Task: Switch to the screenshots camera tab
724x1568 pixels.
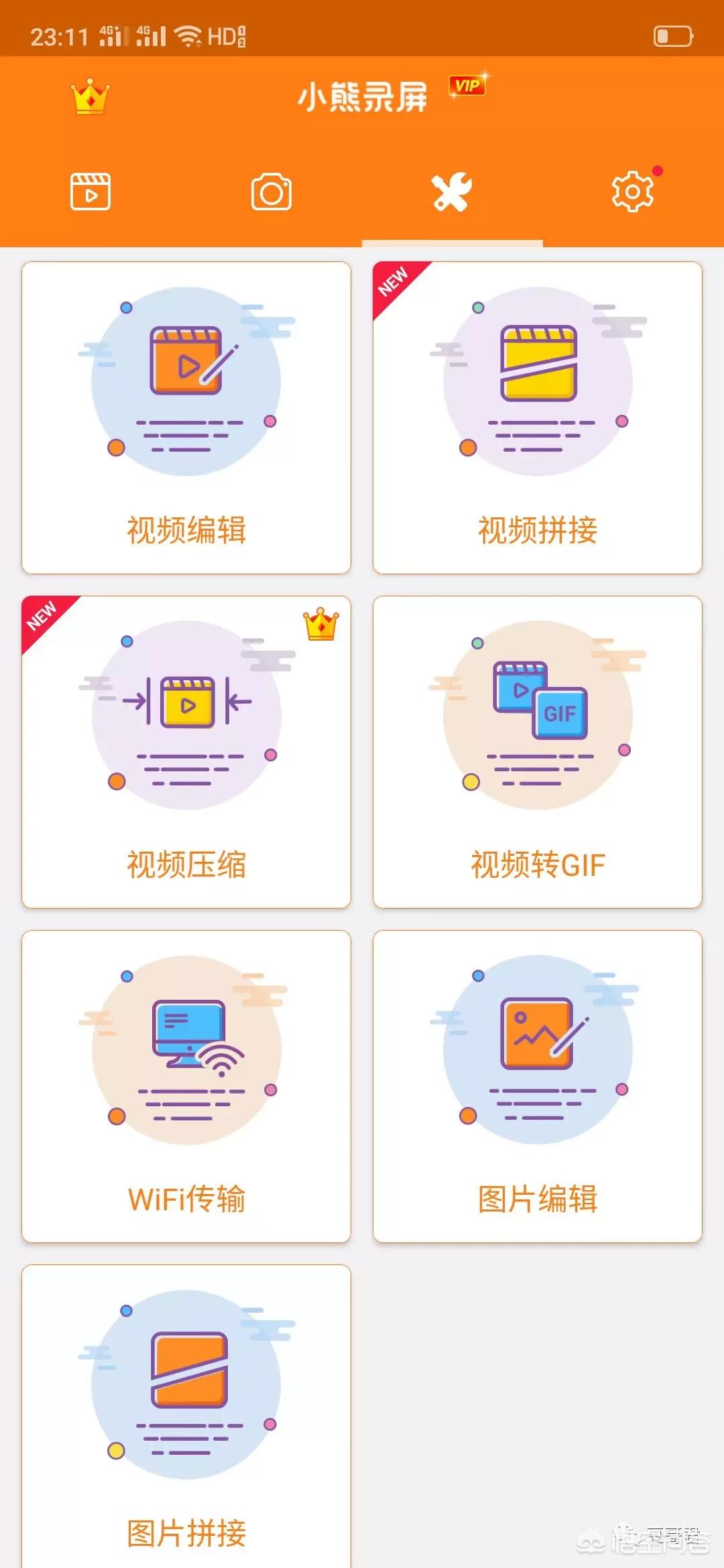Action: [x=271, y=192]
